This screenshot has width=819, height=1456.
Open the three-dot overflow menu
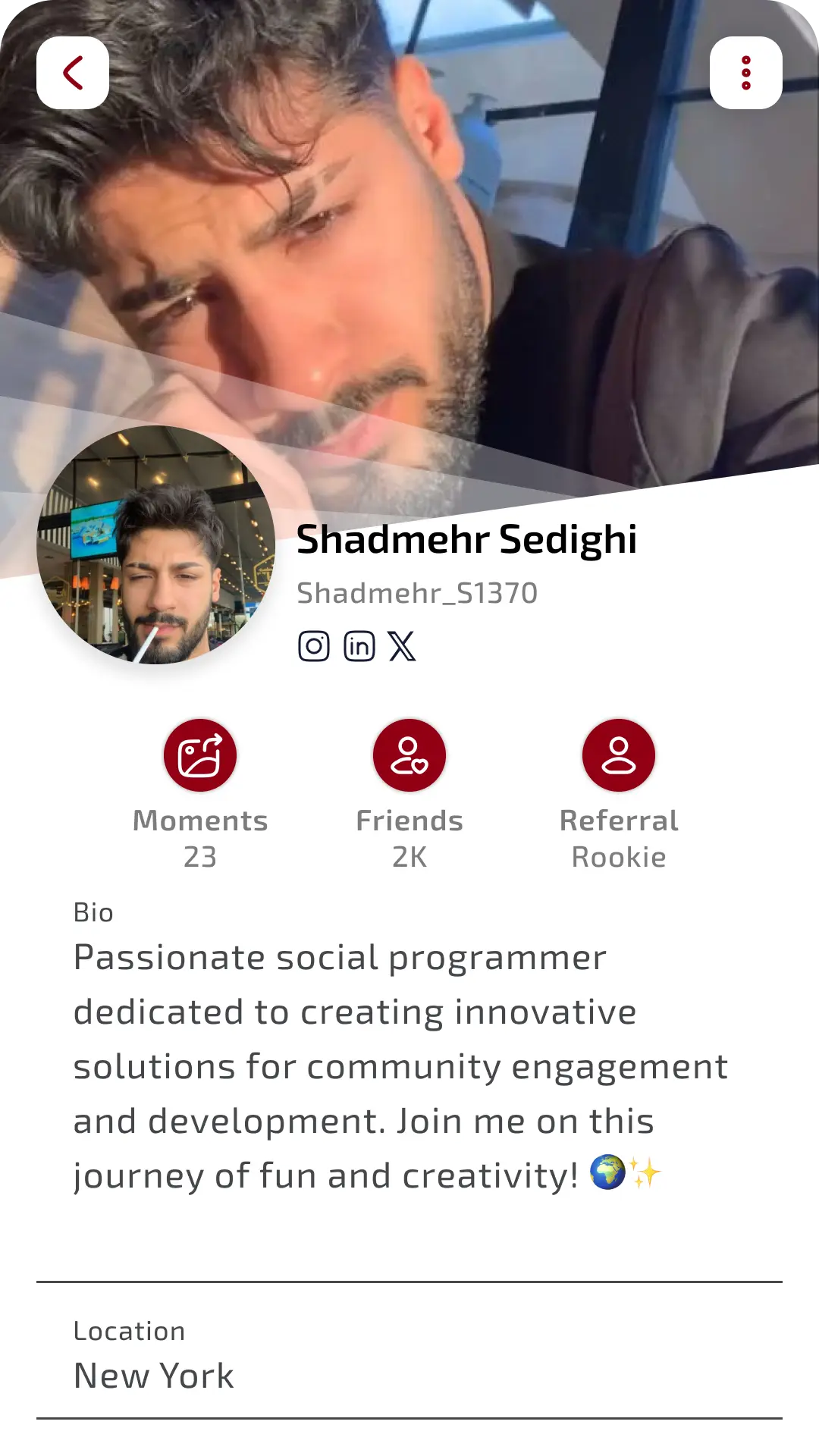(x=745, y=73)
